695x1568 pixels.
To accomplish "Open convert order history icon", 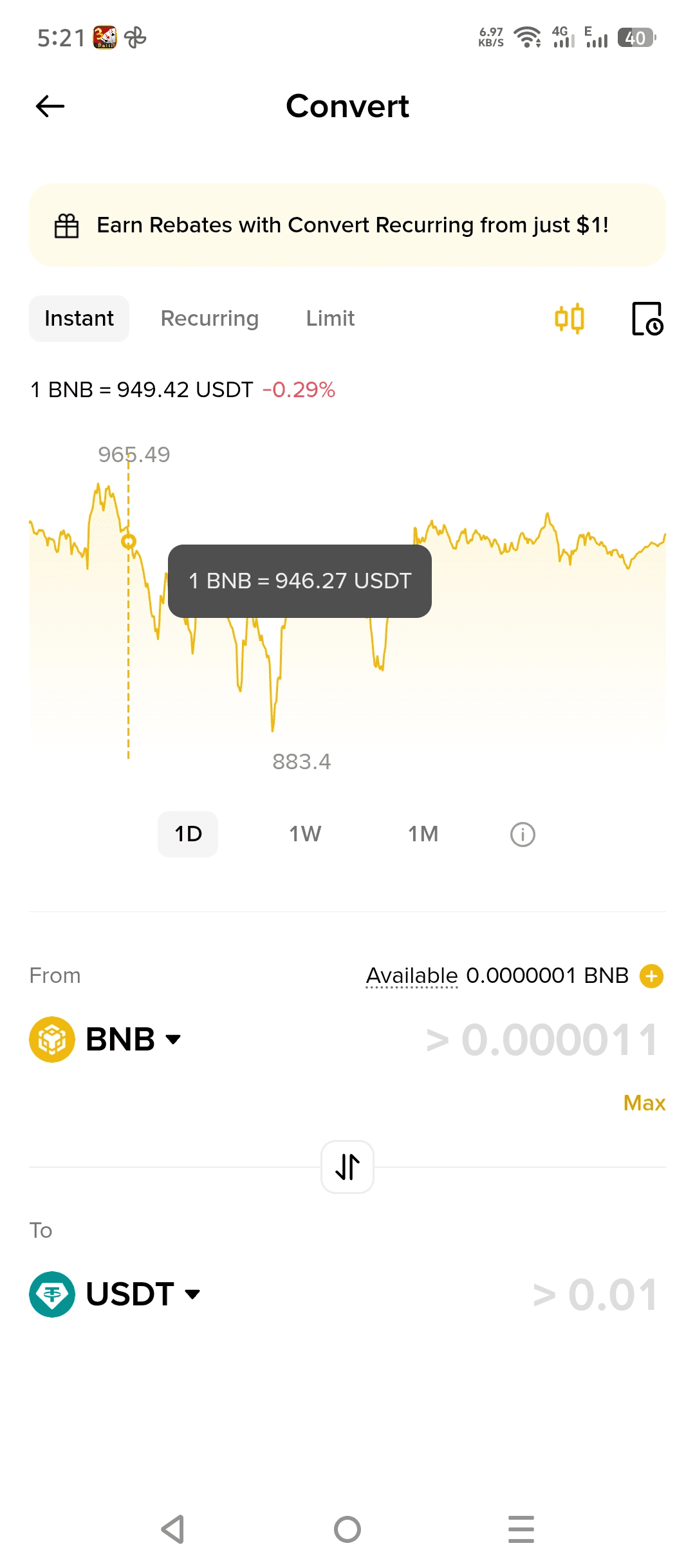I will 647,319.
